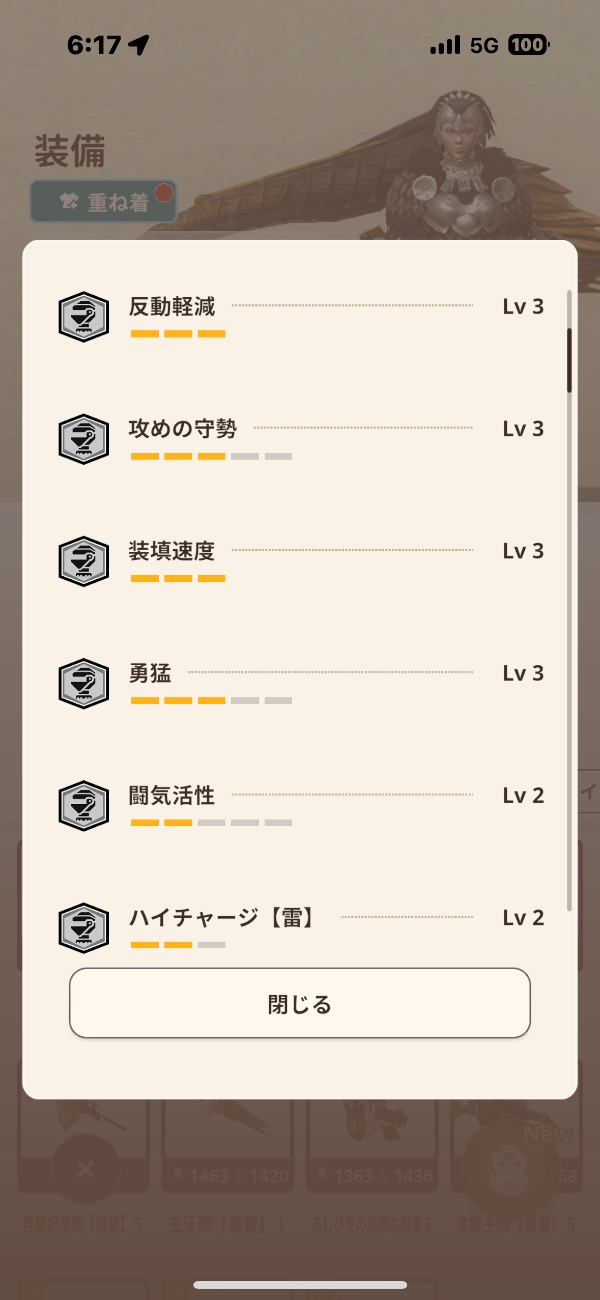The width and height of the screenshot is (600, 1300).
Task: Open the ハイチャージ【雷】 skill entry
Action: pyautogui.click(x=300, y=925)
